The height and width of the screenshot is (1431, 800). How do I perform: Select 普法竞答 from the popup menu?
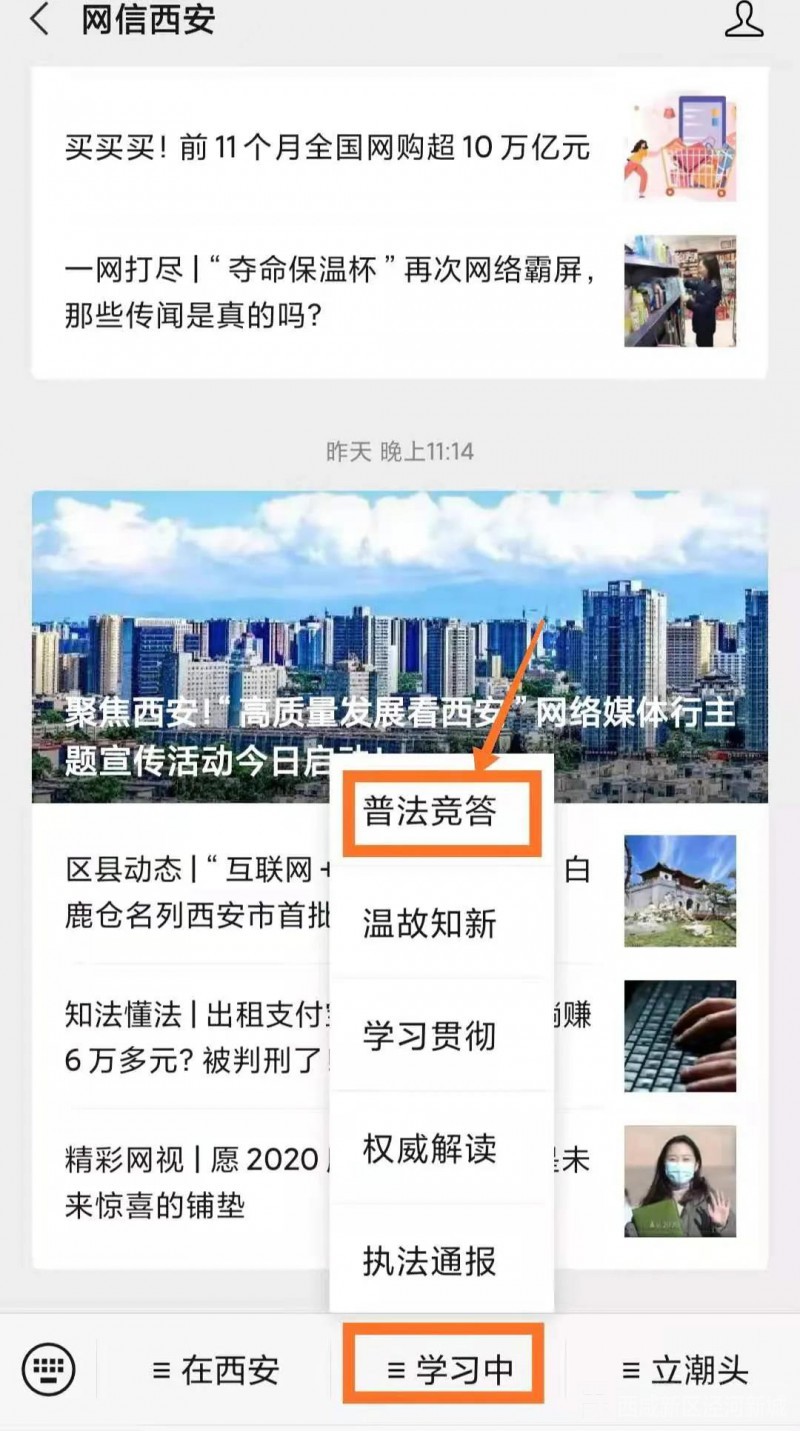(x=431, y=812)
